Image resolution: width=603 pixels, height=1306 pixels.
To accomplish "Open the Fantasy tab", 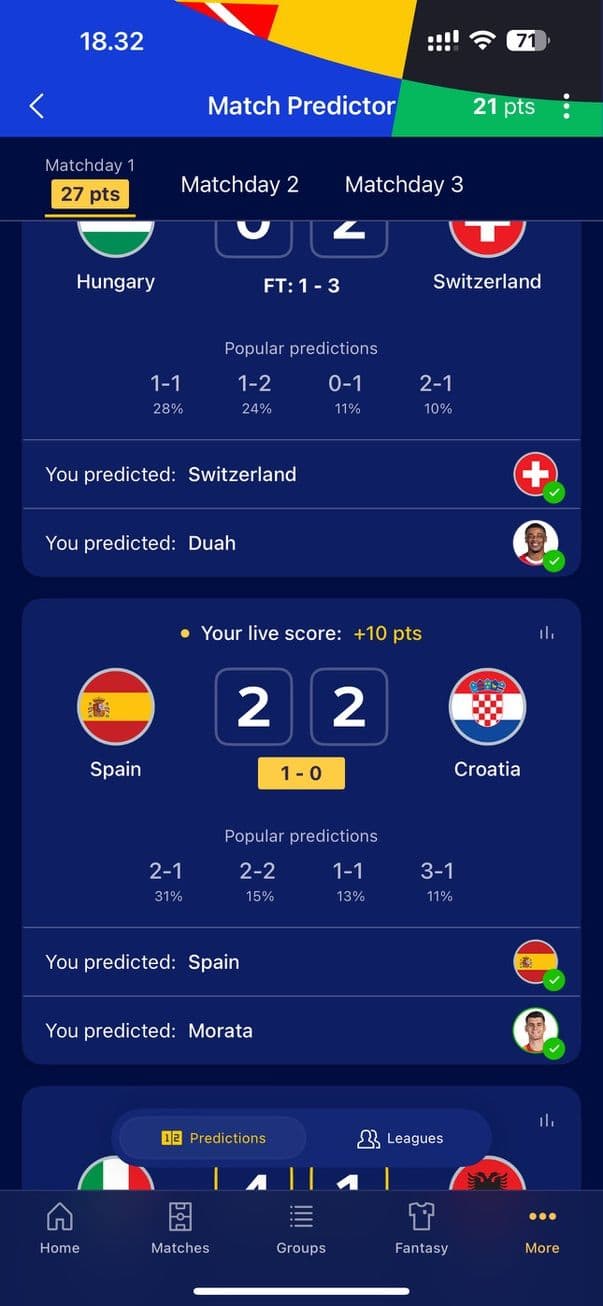I will 421,1229.
